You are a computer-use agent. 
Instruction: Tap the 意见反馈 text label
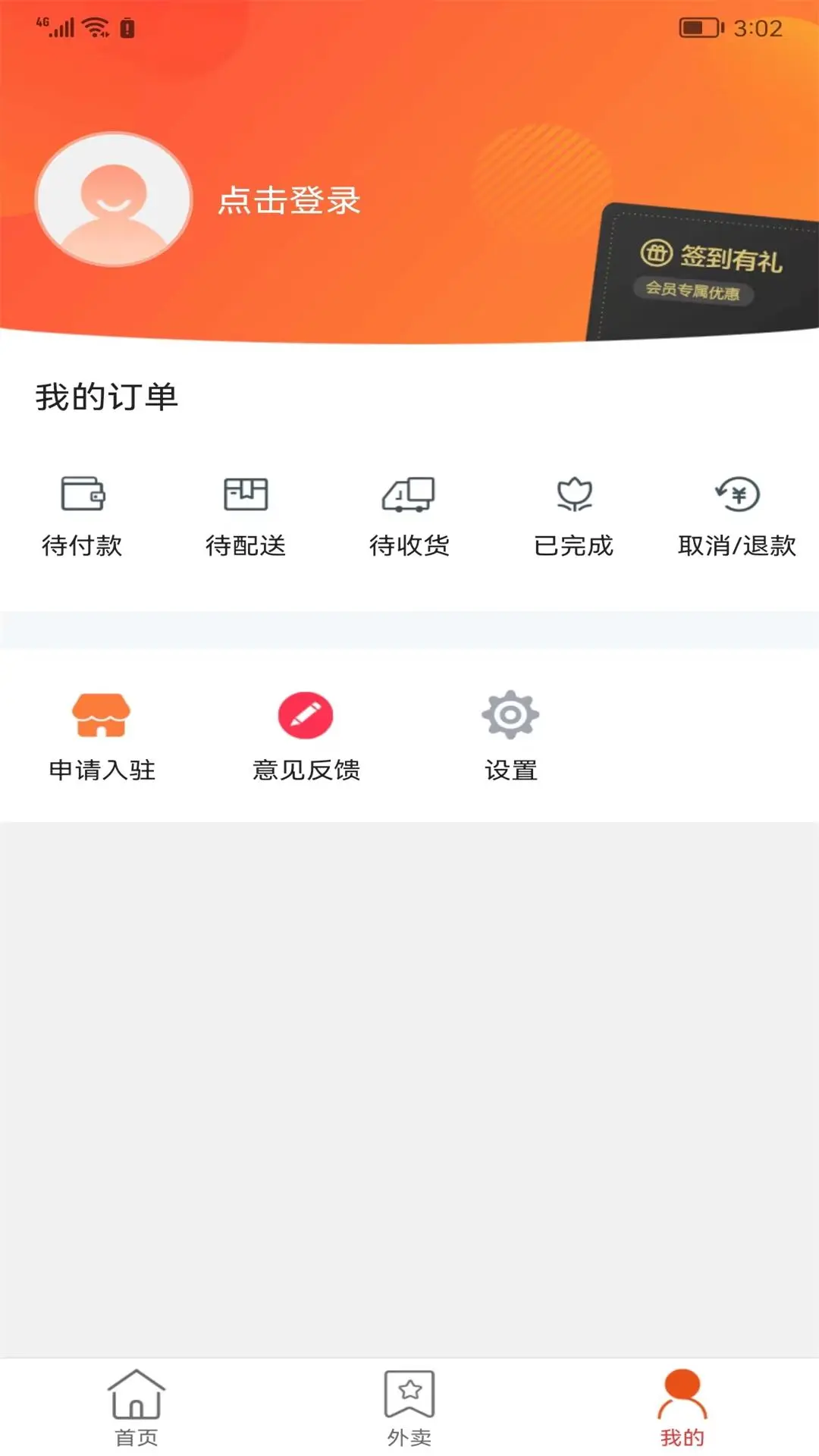click(x=306, y=770)
